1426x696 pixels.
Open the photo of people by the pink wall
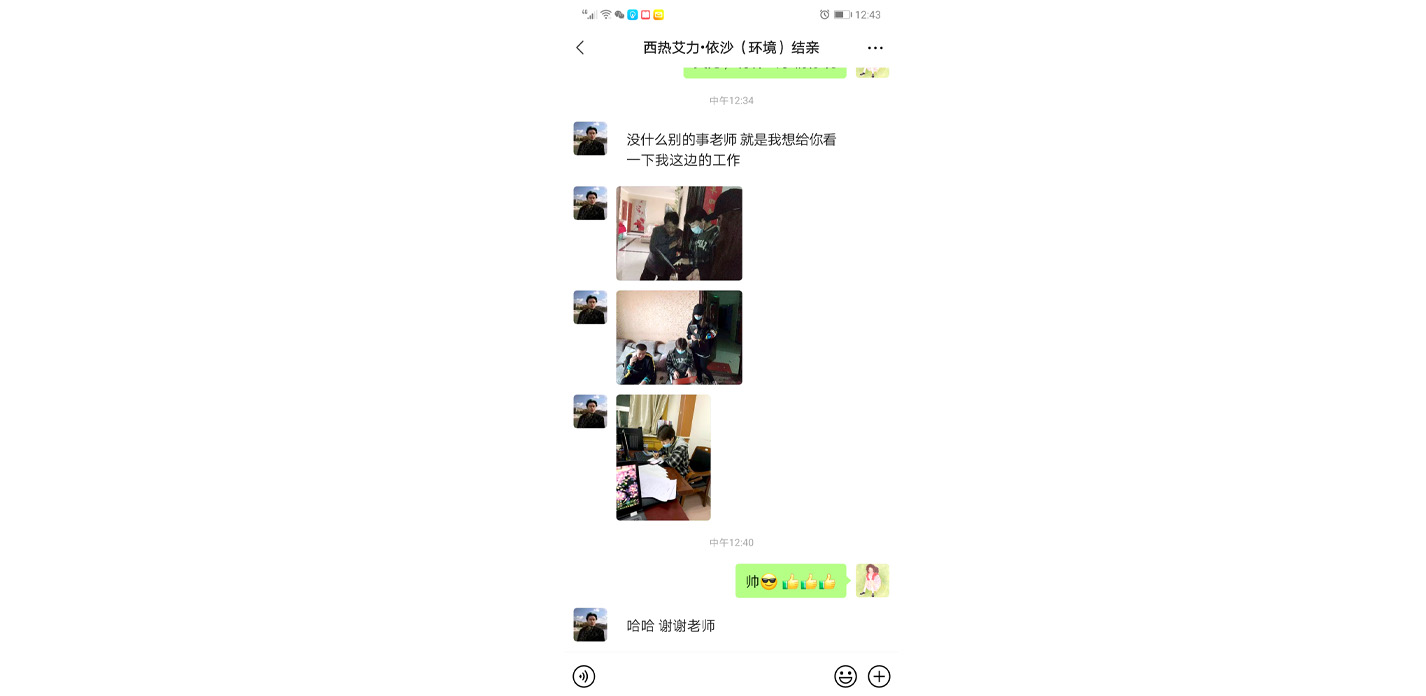pos(679,233)
